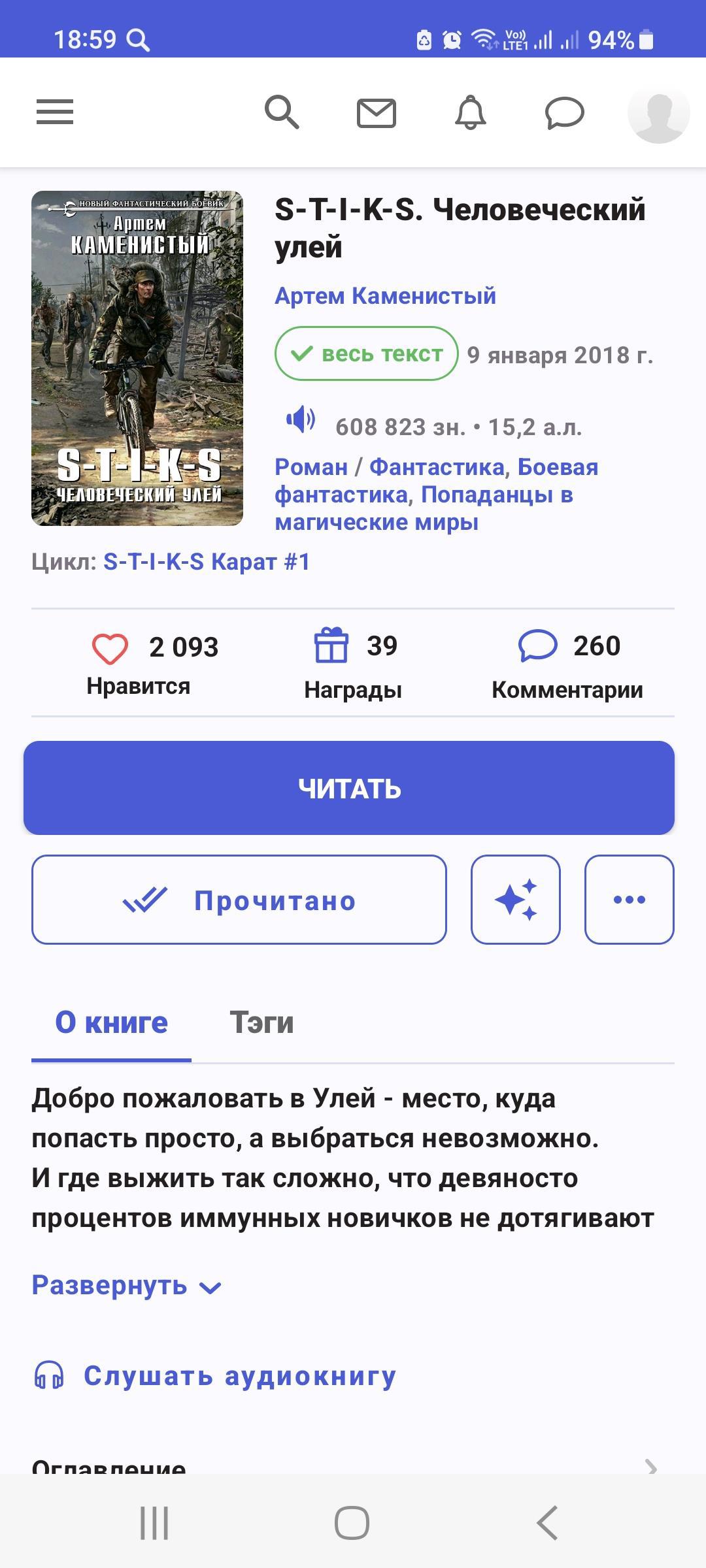Open the search magnifier in the toolbar
Viewport: 706px width, 1568px height.
coord(282,112)
